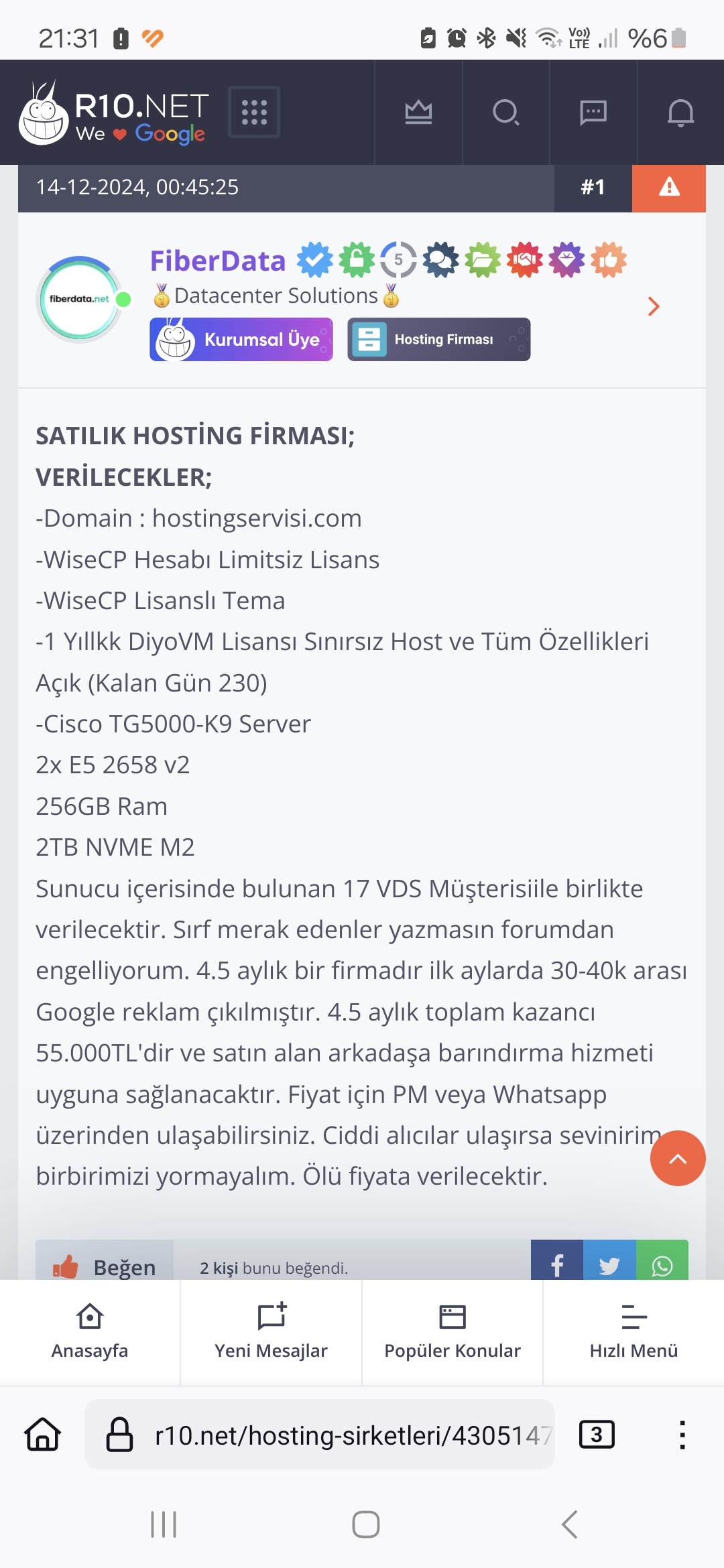Jump back to top of page
The image size is (724, 1568).
[x=678, y=1158]
